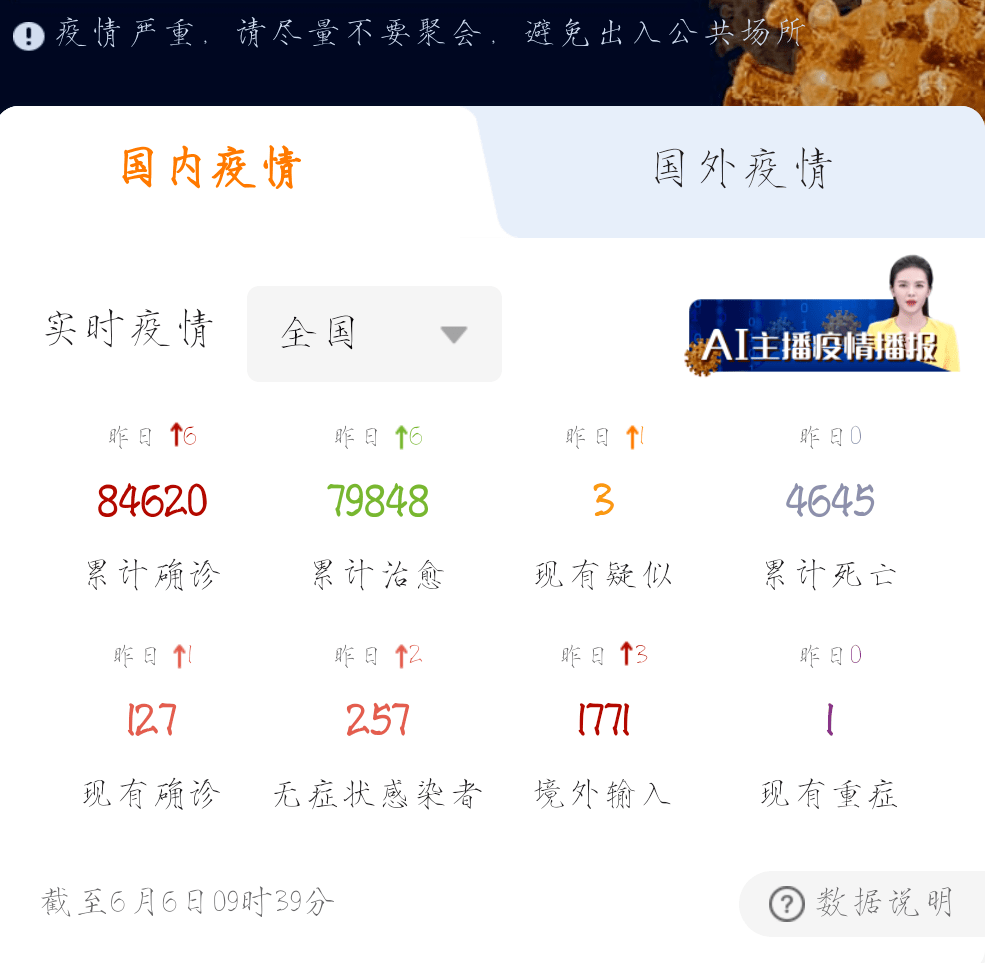The image size is (985, 963).
Task: Expand the 全国 region dropdown
Action: (374, 333)
